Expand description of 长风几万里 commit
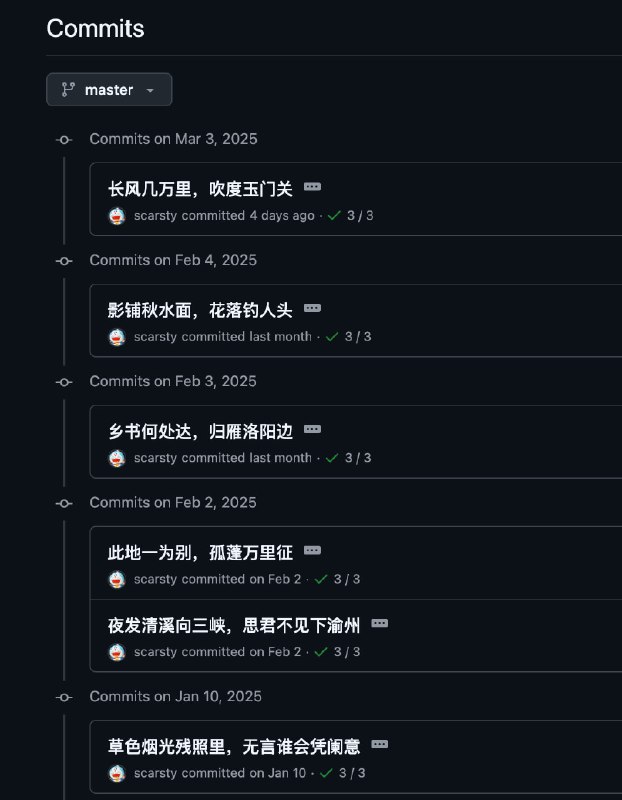This screenshot has height=800, width=622. coord(312,187)
